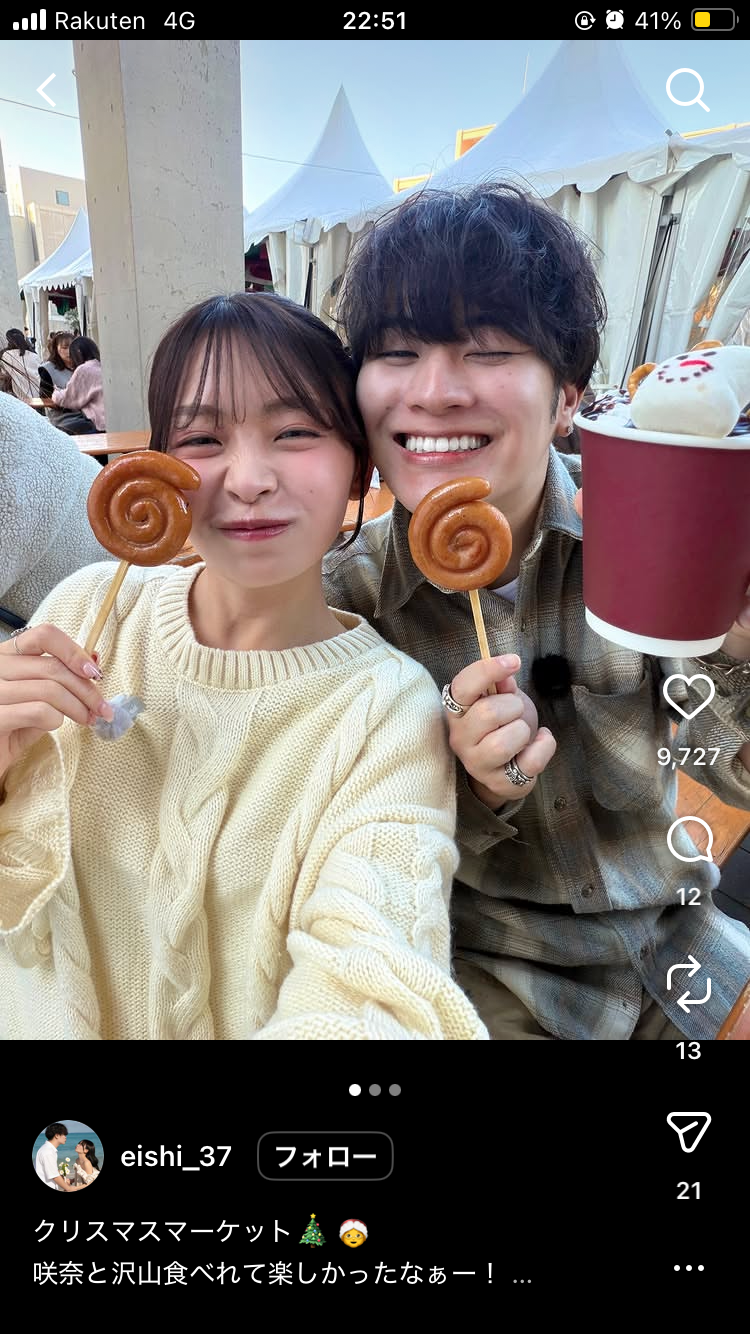This screenshot has height=1334, width=750.
Task: Repost this post with the arrows icon
Action: [x=689, y=984]
